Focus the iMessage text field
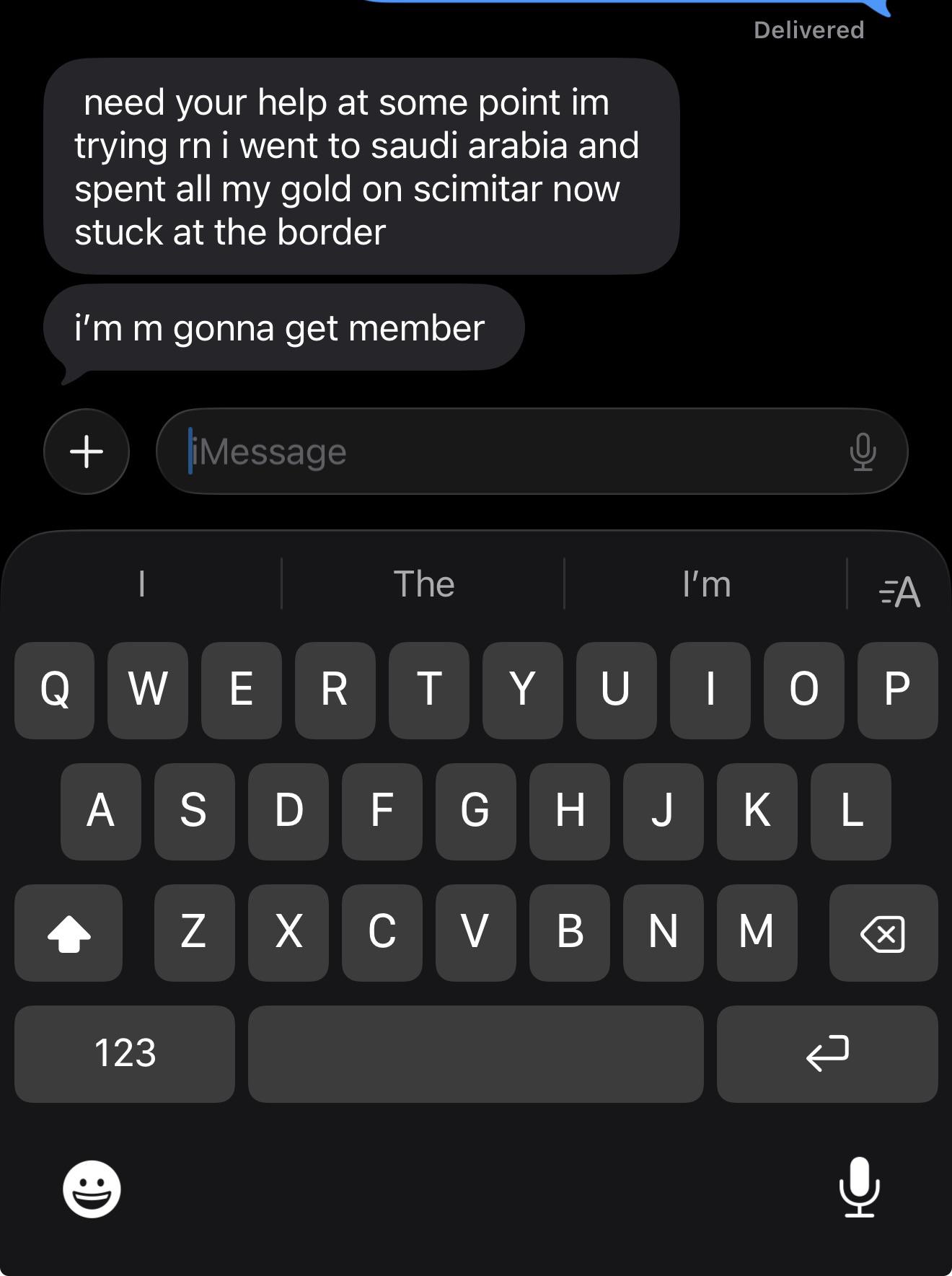Screen dimensions: 952x1276 (505, 452)
